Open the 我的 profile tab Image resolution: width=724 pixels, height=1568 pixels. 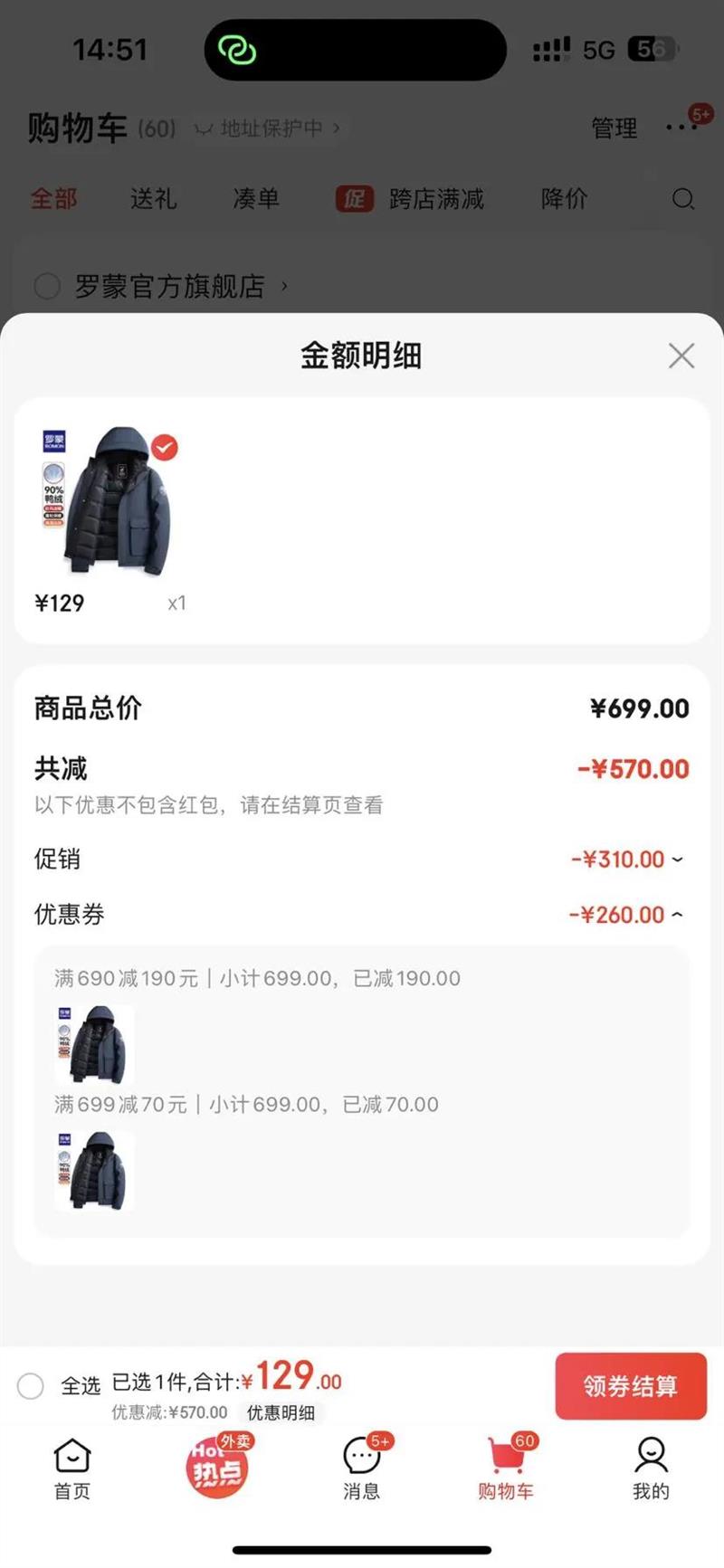click(x=651, y=1468)
